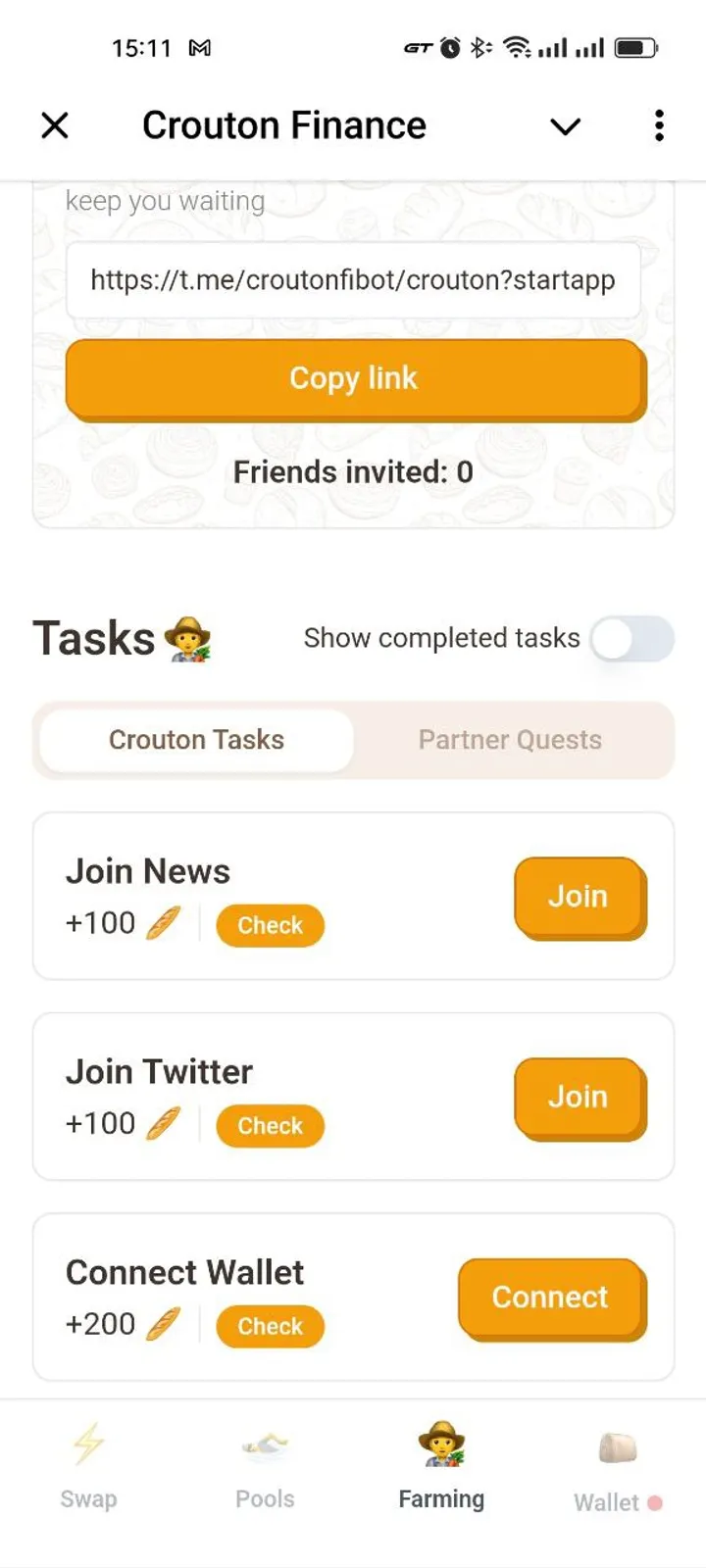Join the News channel
706x1568 pixels.
(x=579, y=897)
